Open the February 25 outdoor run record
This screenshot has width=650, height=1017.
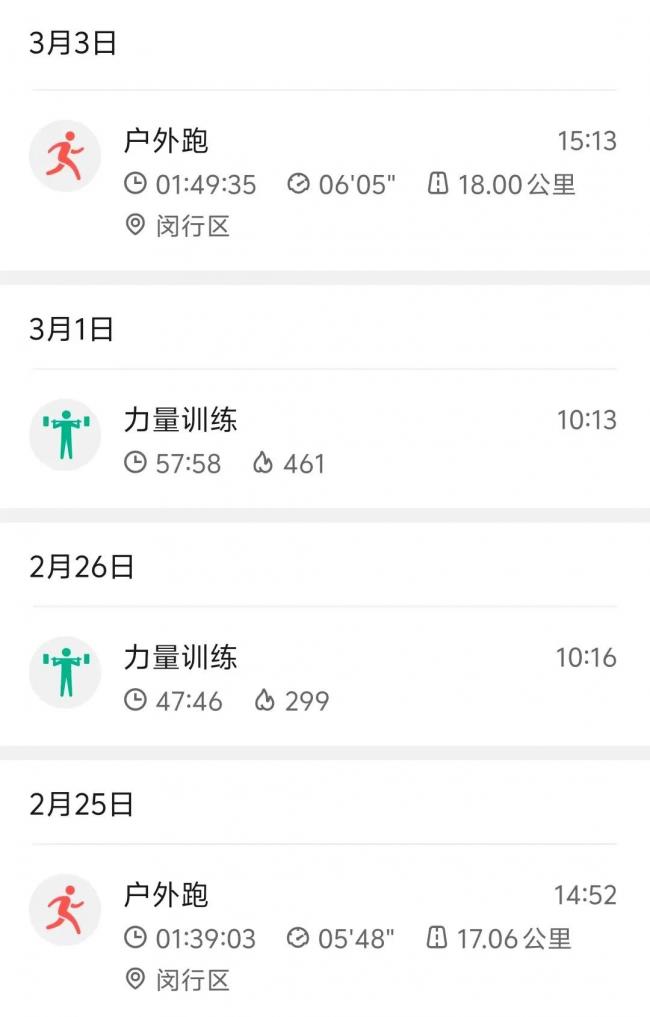tap(324, 936)
